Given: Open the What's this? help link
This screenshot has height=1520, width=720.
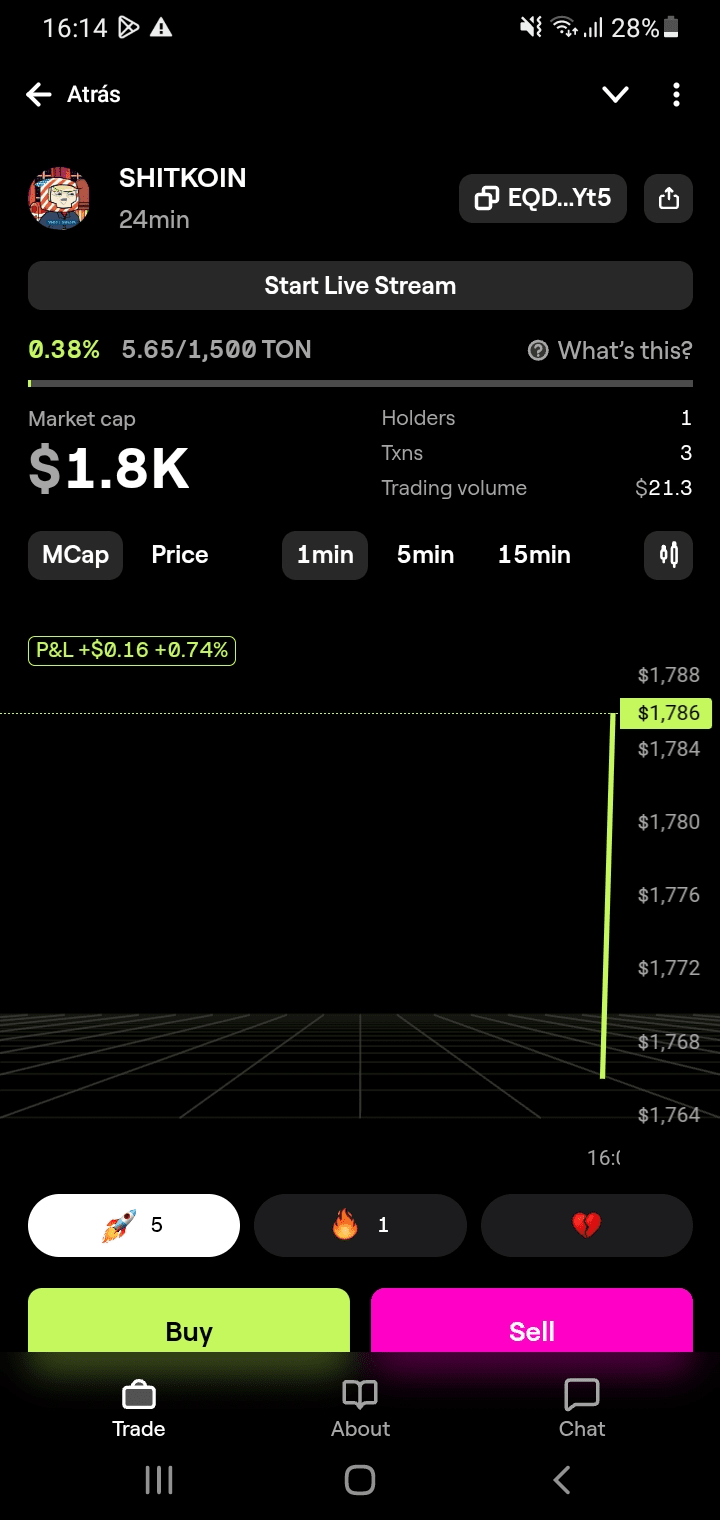Looking at the screenshot, I should pyautogui.click(x=610, y=350).
